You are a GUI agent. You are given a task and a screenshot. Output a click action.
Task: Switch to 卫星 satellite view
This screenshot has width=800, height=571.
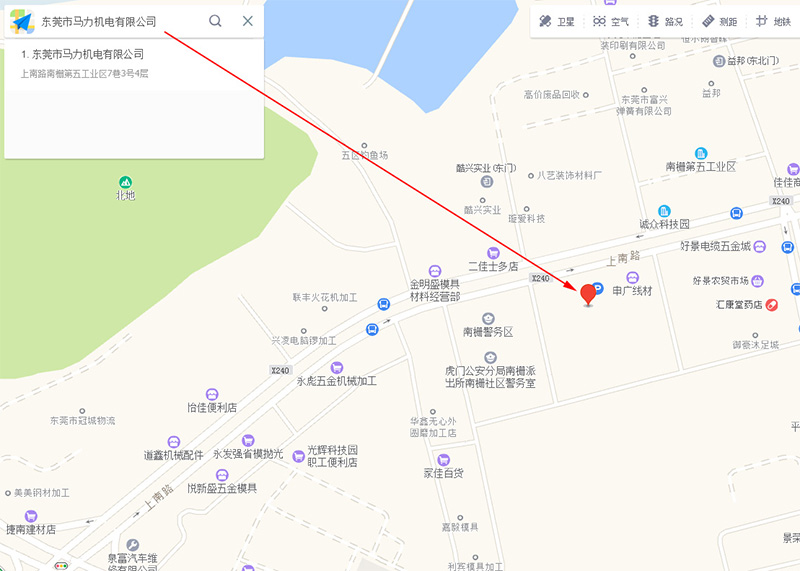[558, 21]
